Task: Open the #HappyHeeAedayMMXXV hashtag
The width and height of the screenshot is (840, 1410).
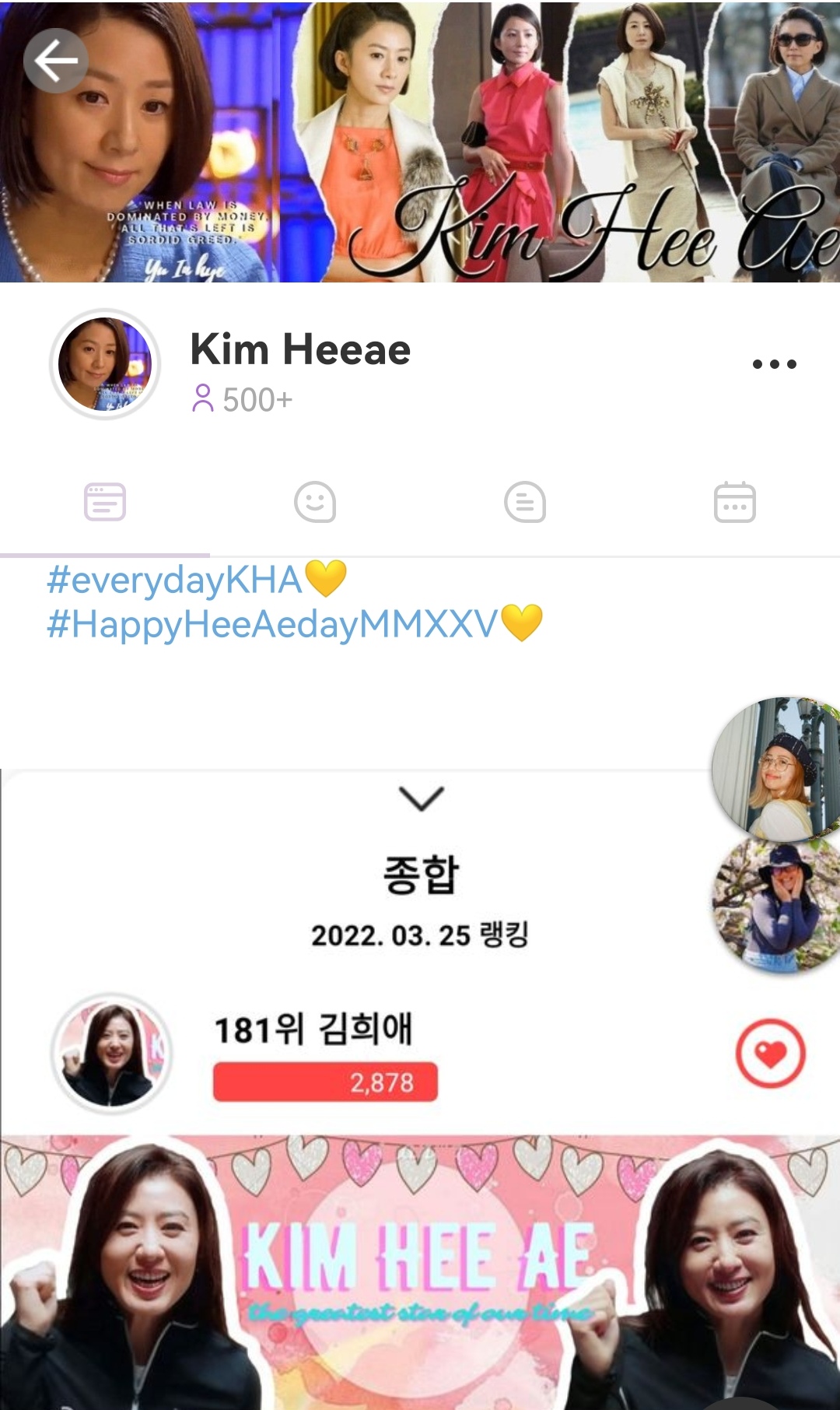Action: 272,624
